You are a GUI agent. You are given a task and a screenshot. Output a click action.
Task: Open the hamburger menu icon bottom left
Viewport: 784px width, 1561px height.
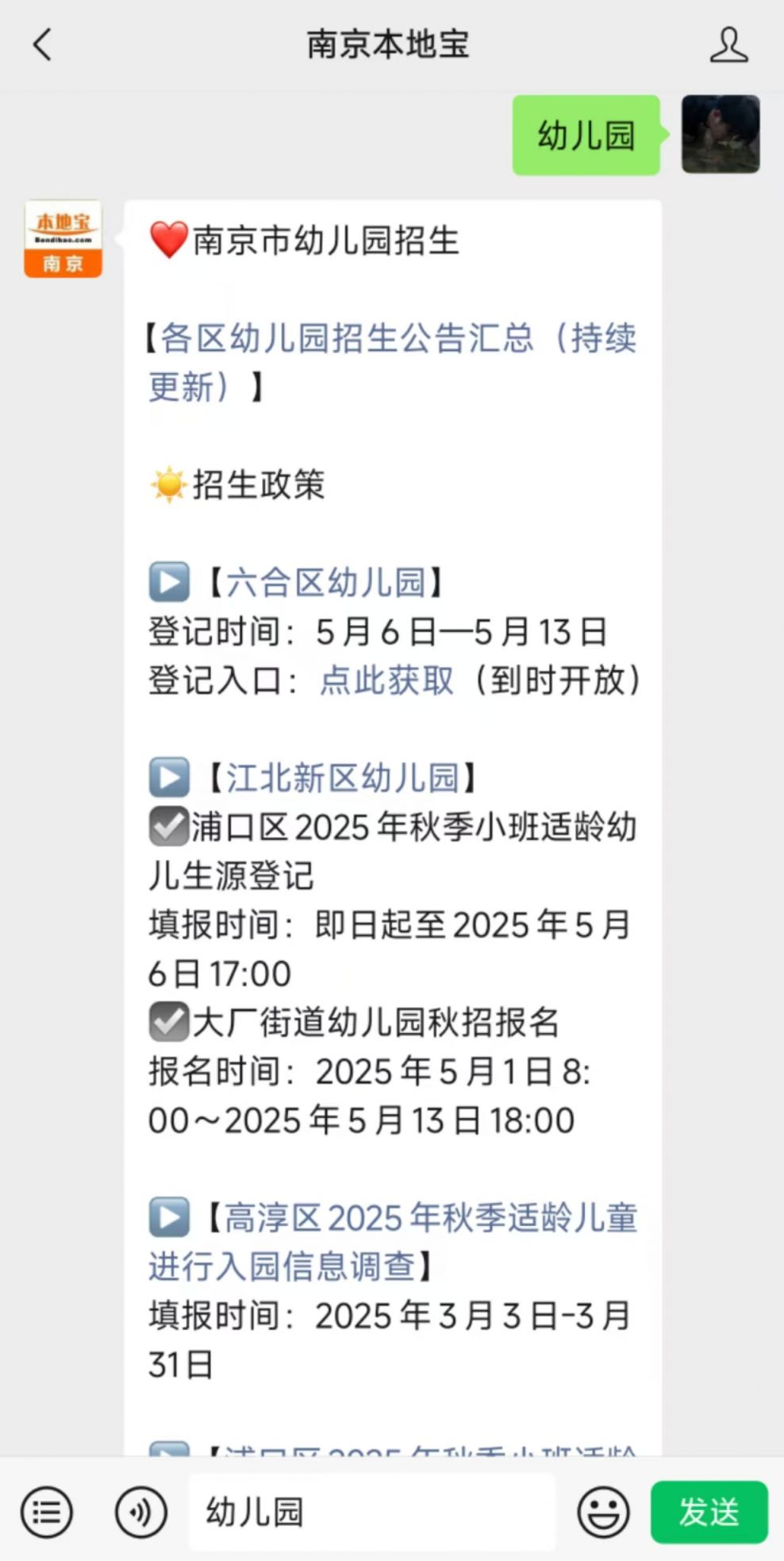click(47, 1511)
